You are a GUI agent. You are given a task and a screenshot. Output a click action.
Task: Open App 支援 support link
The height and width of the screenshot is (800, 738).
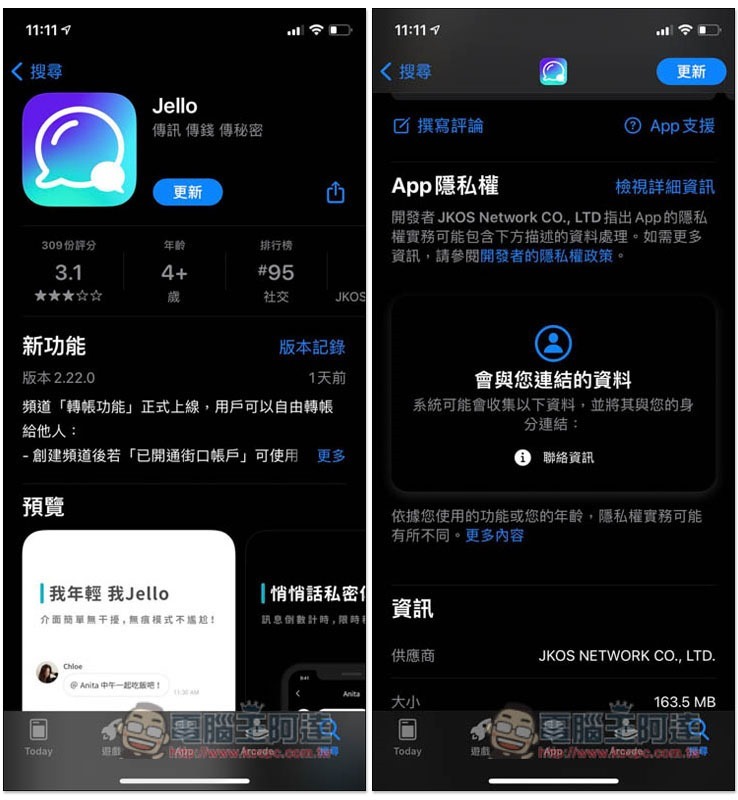669,126
